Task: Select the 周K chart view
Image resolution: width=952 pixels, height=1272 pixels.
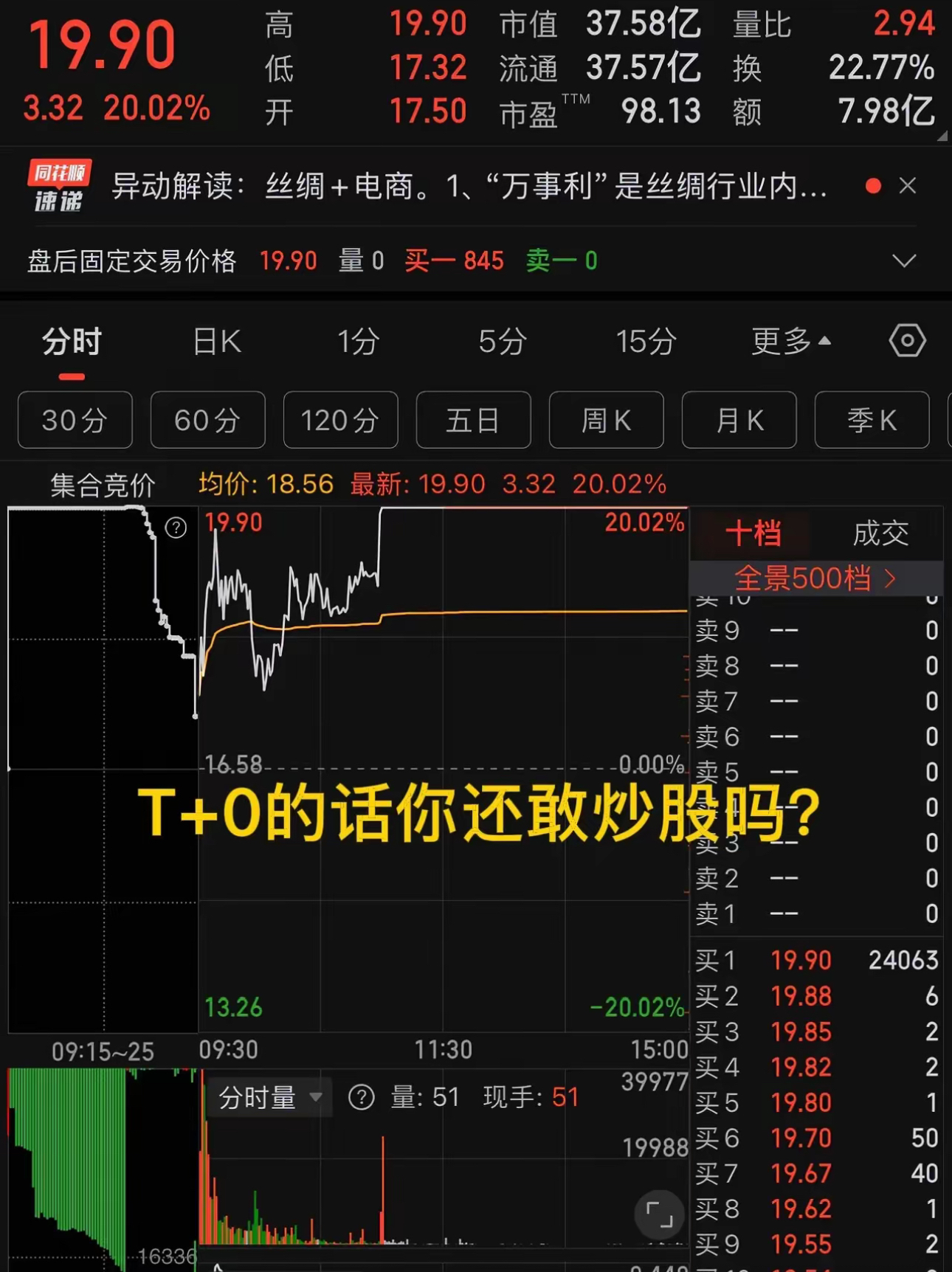Action: (606, 420)
